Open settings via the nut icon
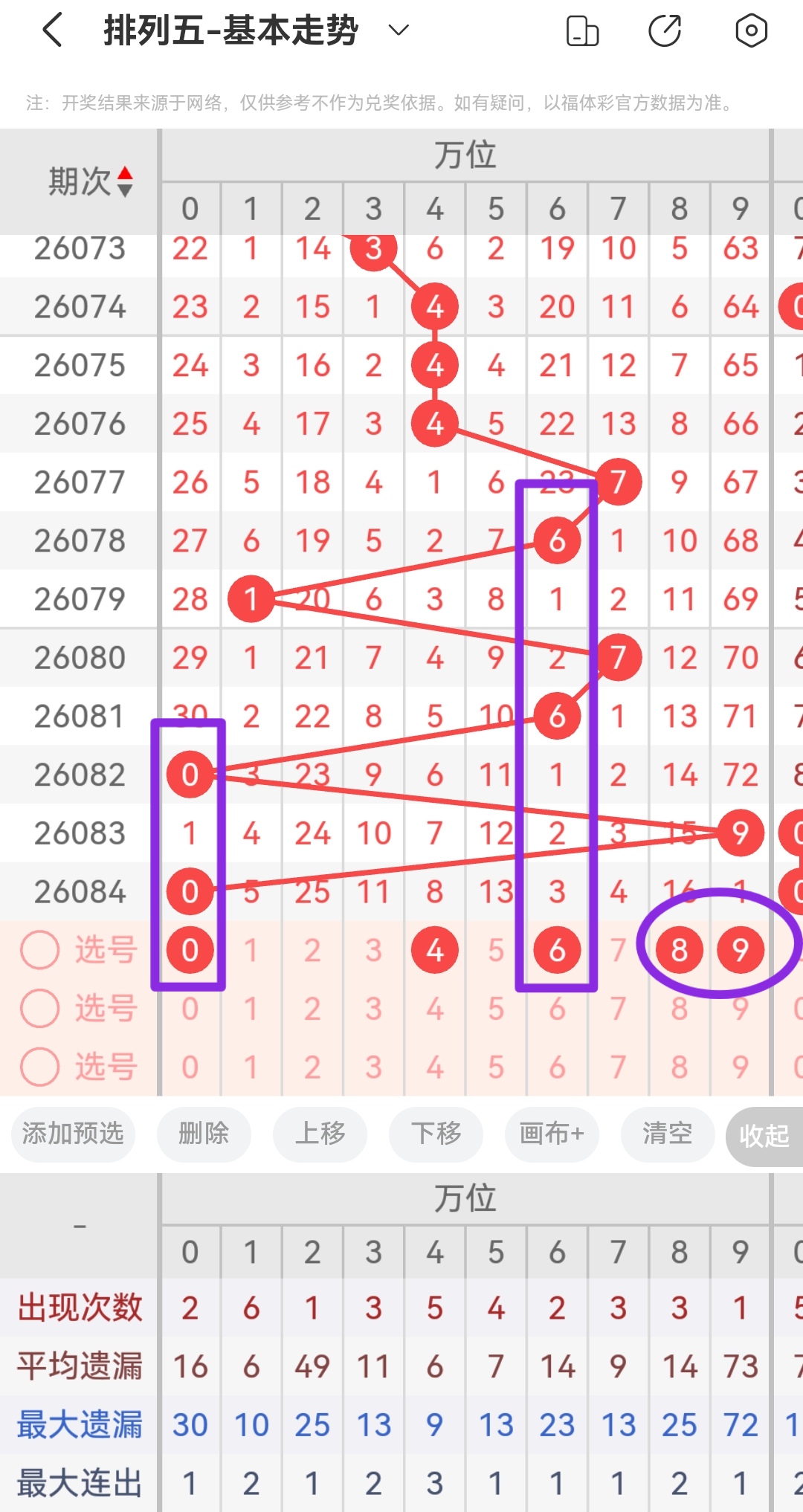Image resolution: width=803 pixels, height=1512 pixels. pos(750,30)
